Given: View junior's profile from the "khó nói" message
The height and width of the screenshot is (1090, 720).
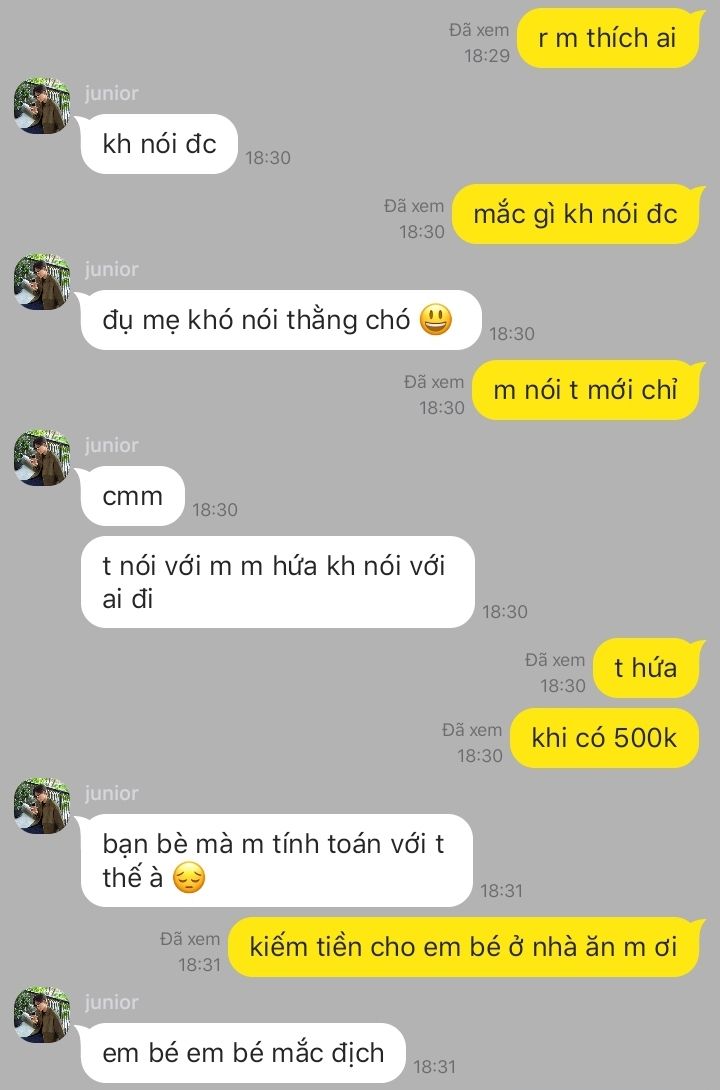Looking at the screenshot, I should point(42,282).
